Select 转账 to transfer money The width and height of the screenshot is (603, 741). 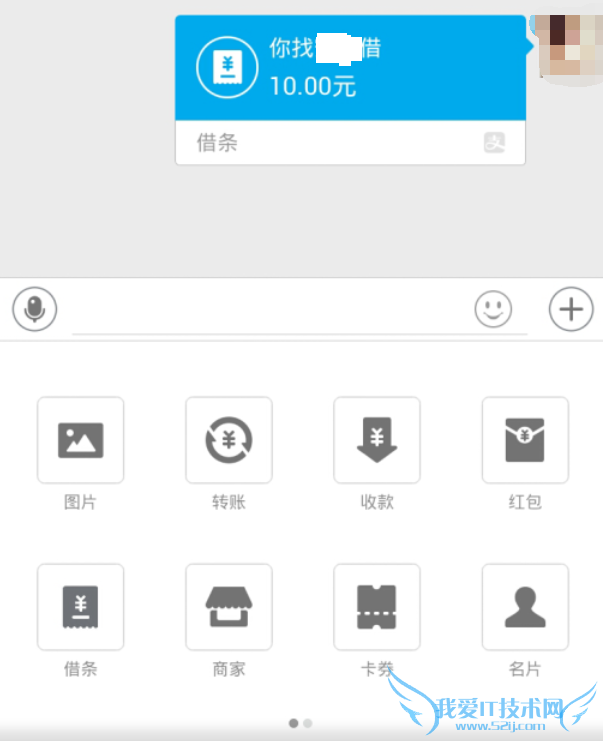pyautogui.click(x=229, y=440)
